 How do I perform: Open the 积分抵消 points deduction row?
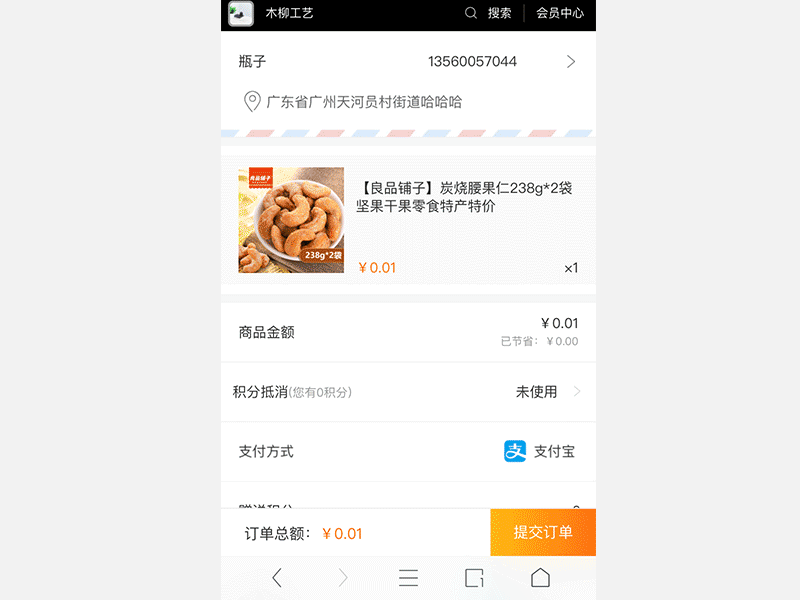[x=408, y=392]
